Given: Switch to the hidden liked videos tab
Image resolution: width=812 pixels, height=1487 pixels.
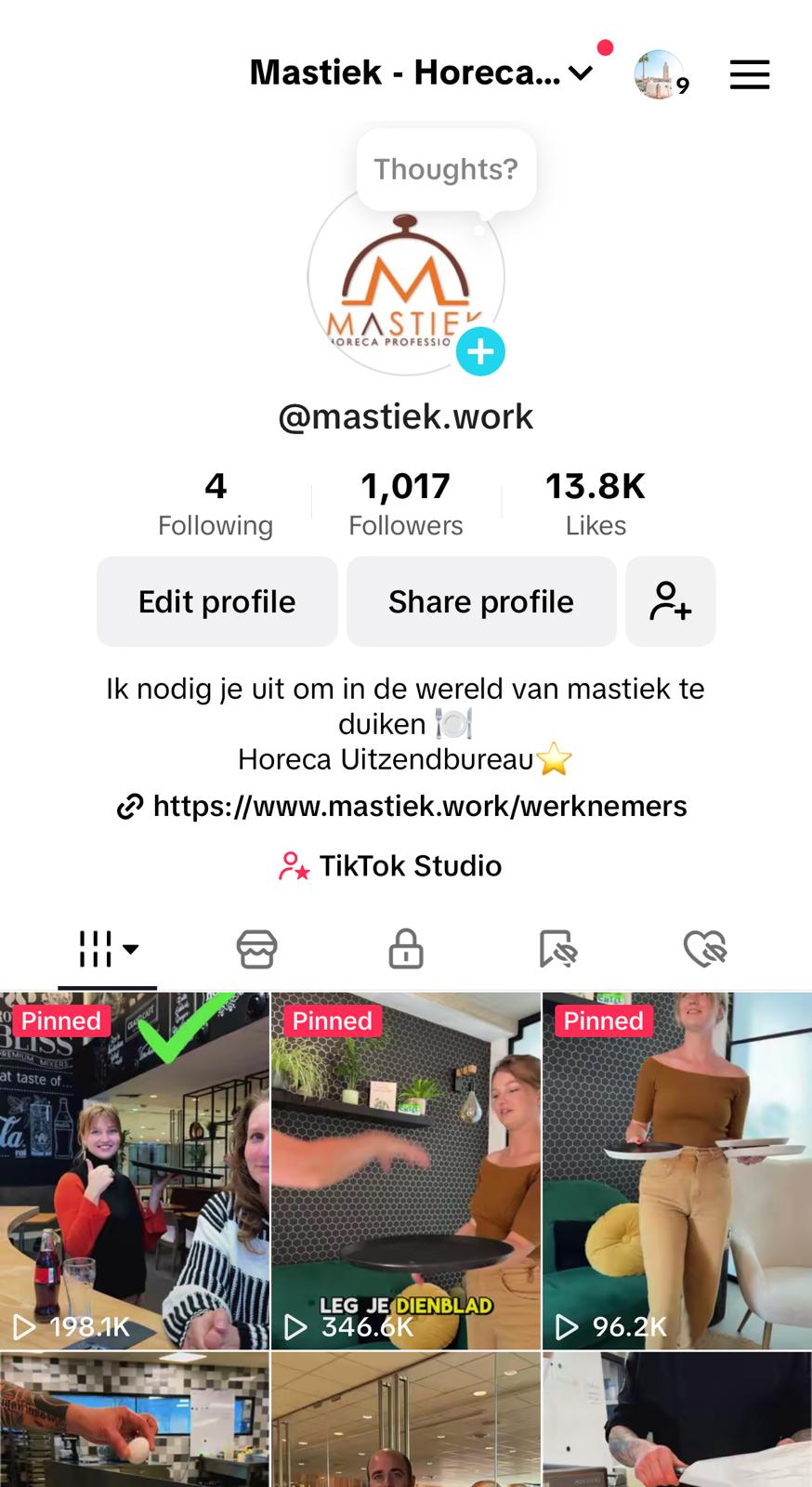Looking at the screenshot, I should 705,949.
